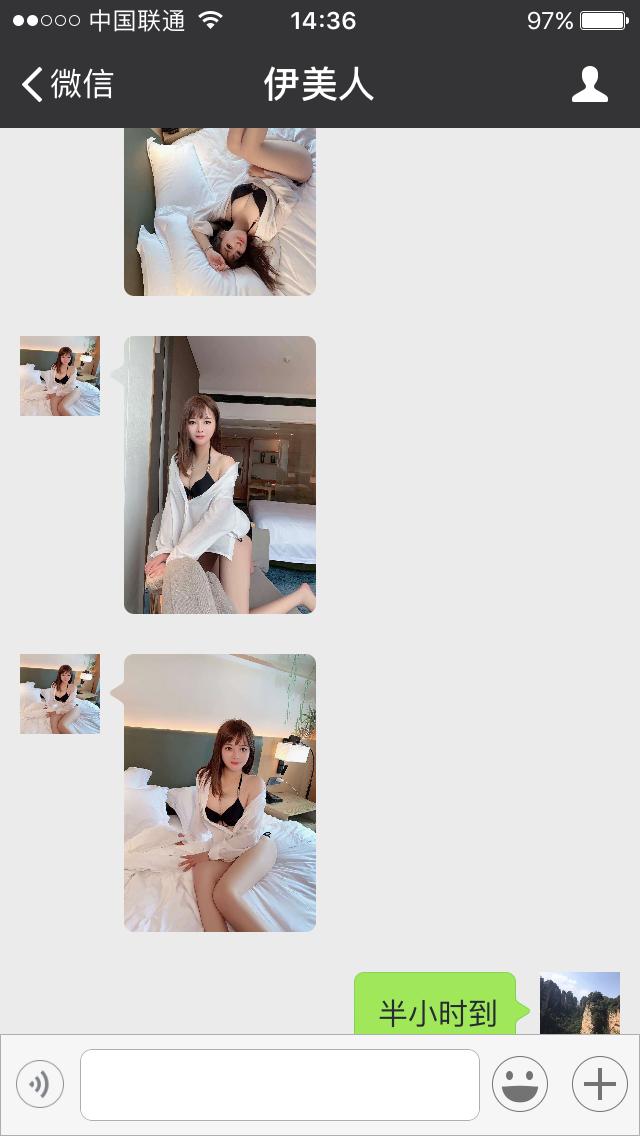The height and width of the screenshot is (1136, 640).
Task: Open the chat info profile icon
Action: click(x=590, y=84)
